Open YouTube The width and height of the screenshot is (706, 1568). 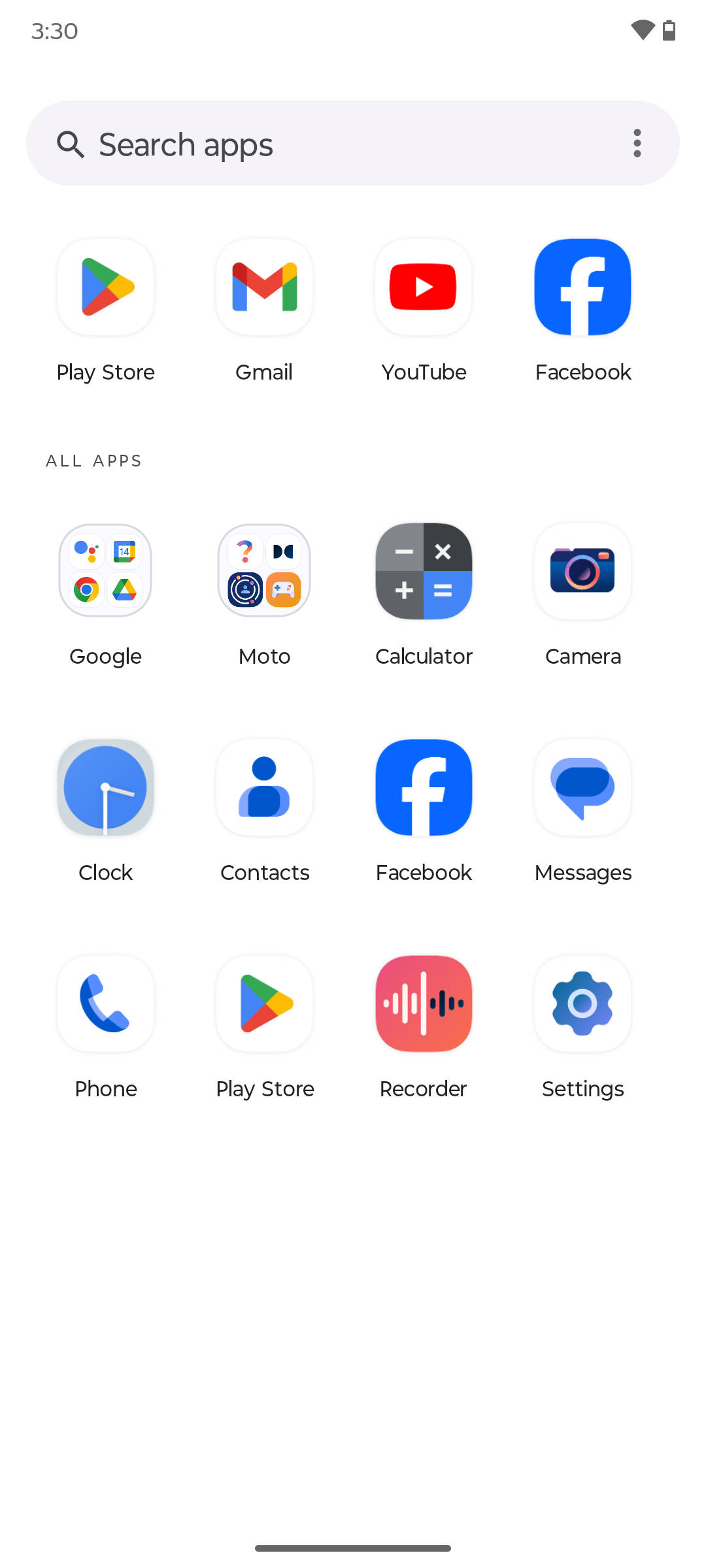pyautogui.click(x=423, y=287)
